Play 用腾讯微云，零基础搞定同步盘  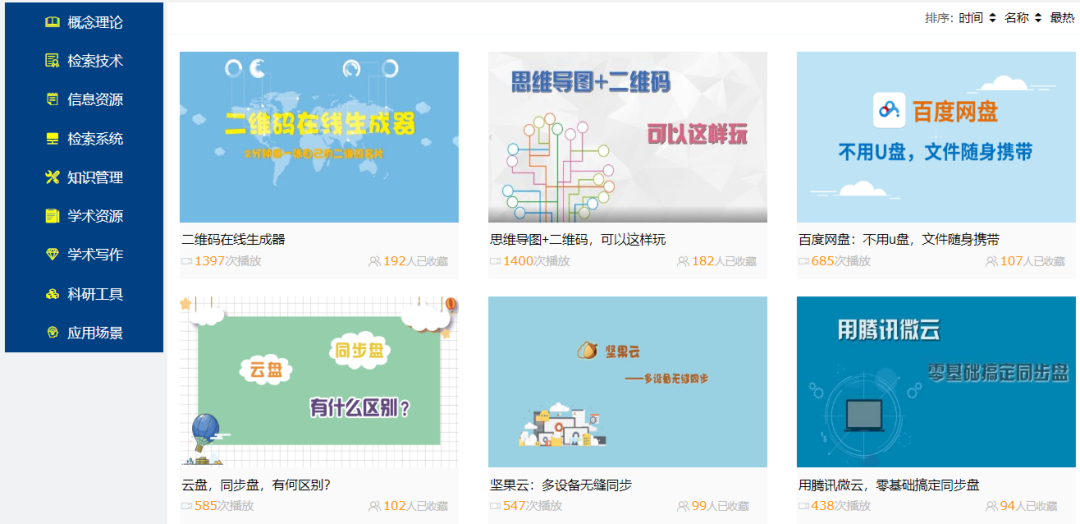936,382
